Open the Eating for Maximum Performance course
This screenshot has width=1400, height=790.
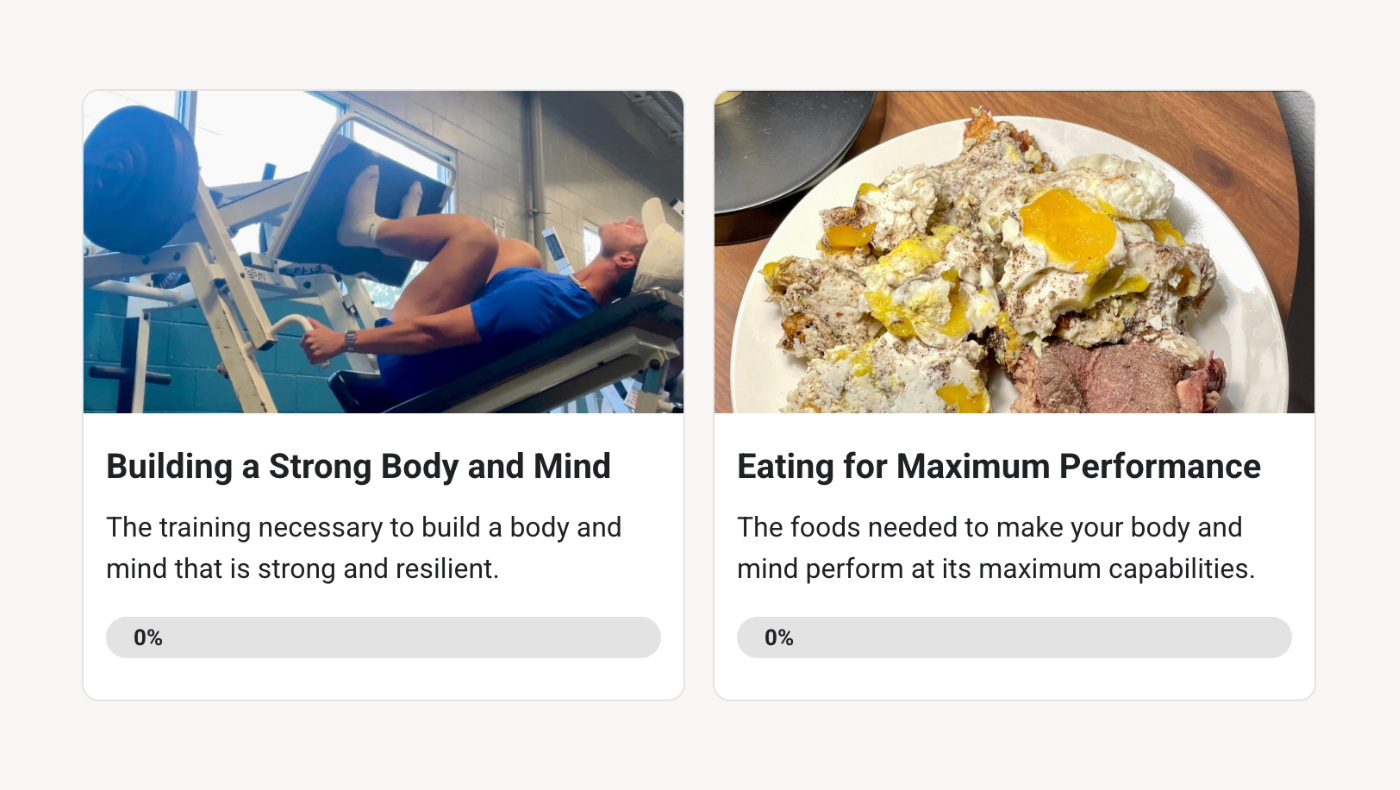(998, 467)
